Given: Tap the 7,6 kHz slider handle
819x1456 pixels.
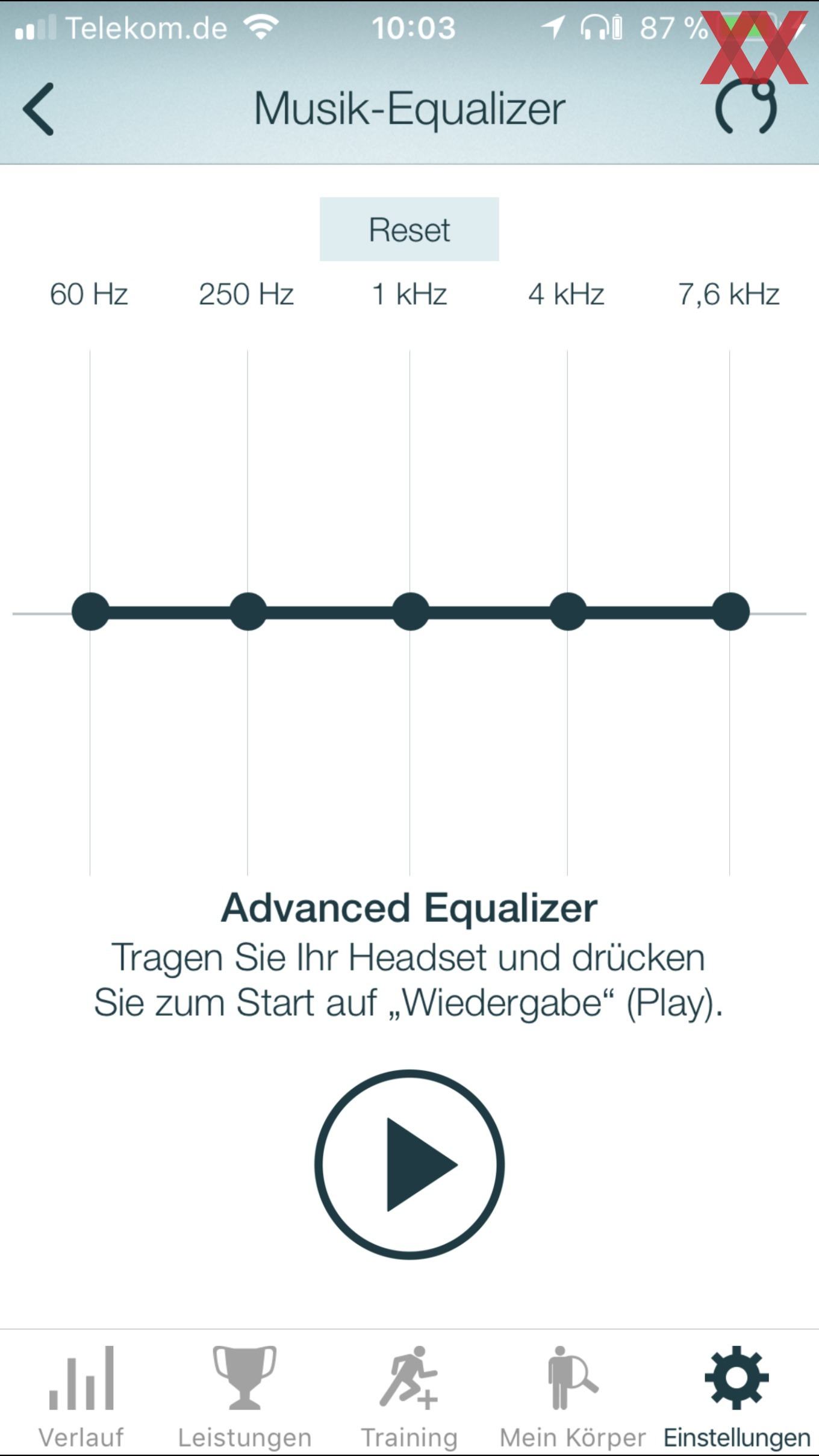Looking at the screenshot, I should 730,612.
